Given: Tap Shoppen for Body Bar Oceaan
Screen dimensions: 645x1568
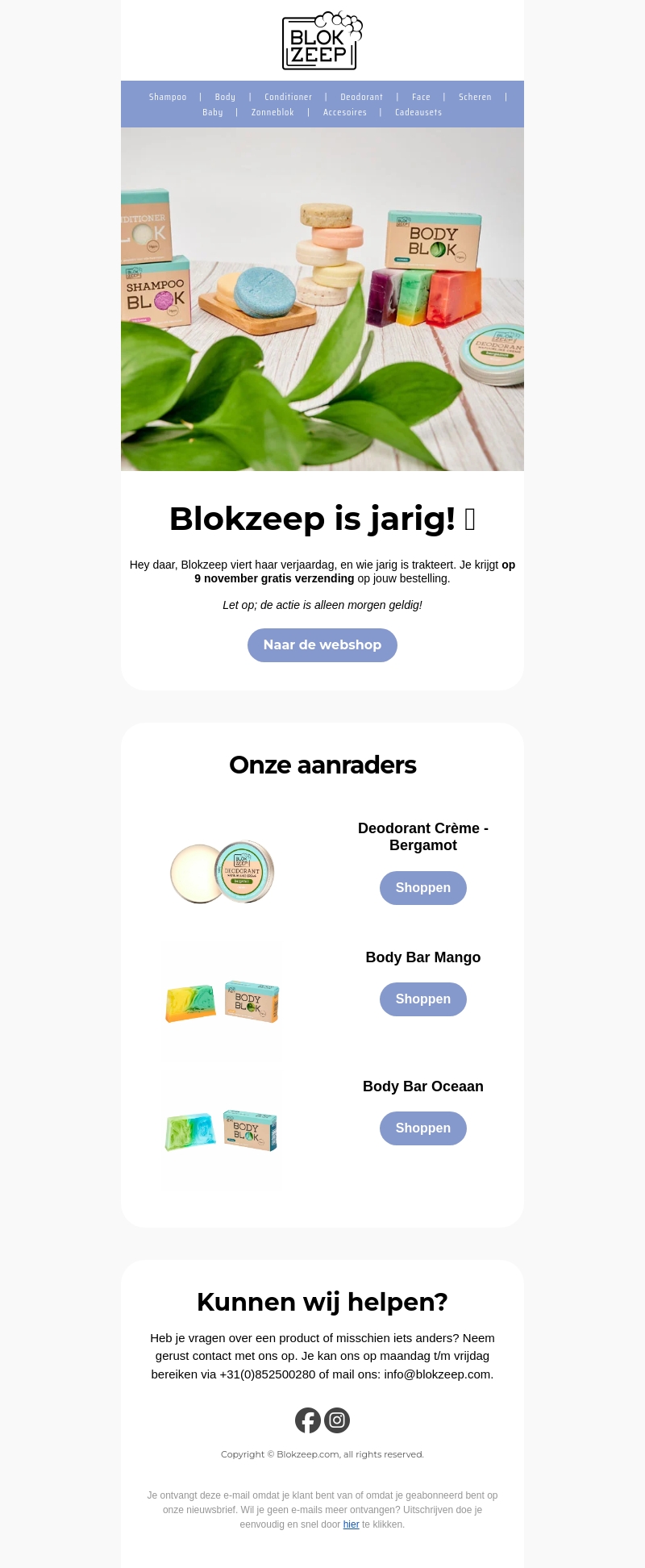Looking at the screenshot, I should [423, 1128].
